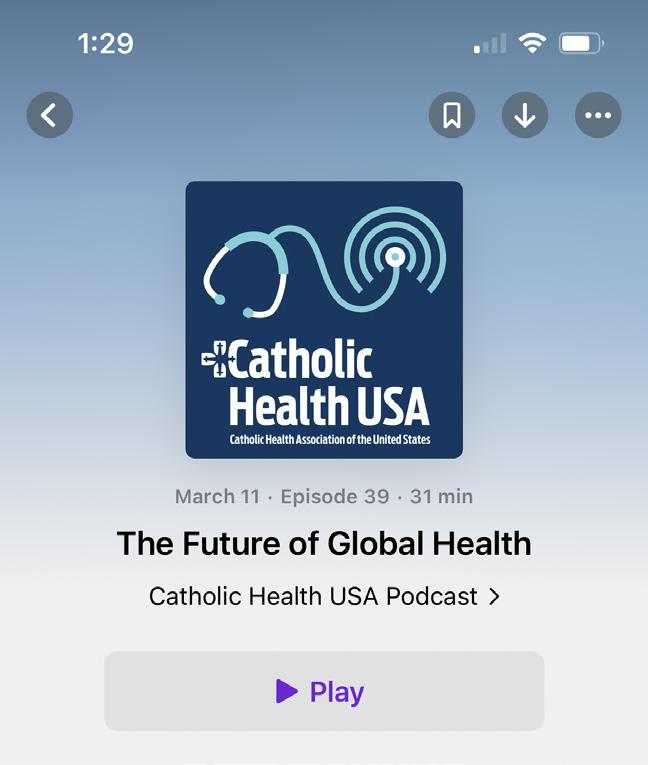The width and height of the screenshot is (648, 765).
Task: Play The Future of Global Health
Action: click(x=324, y=691)
